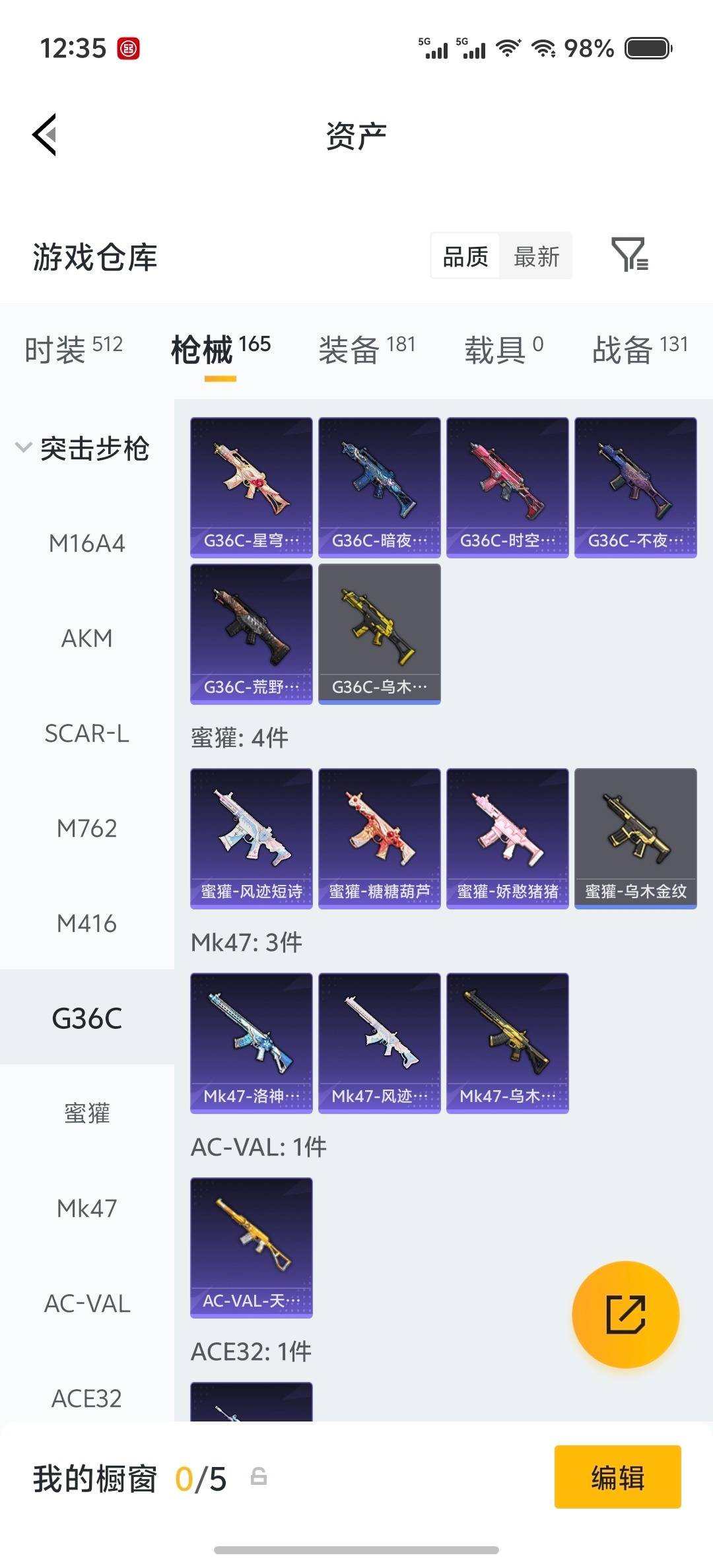Switch sorting to 品质

464,256
